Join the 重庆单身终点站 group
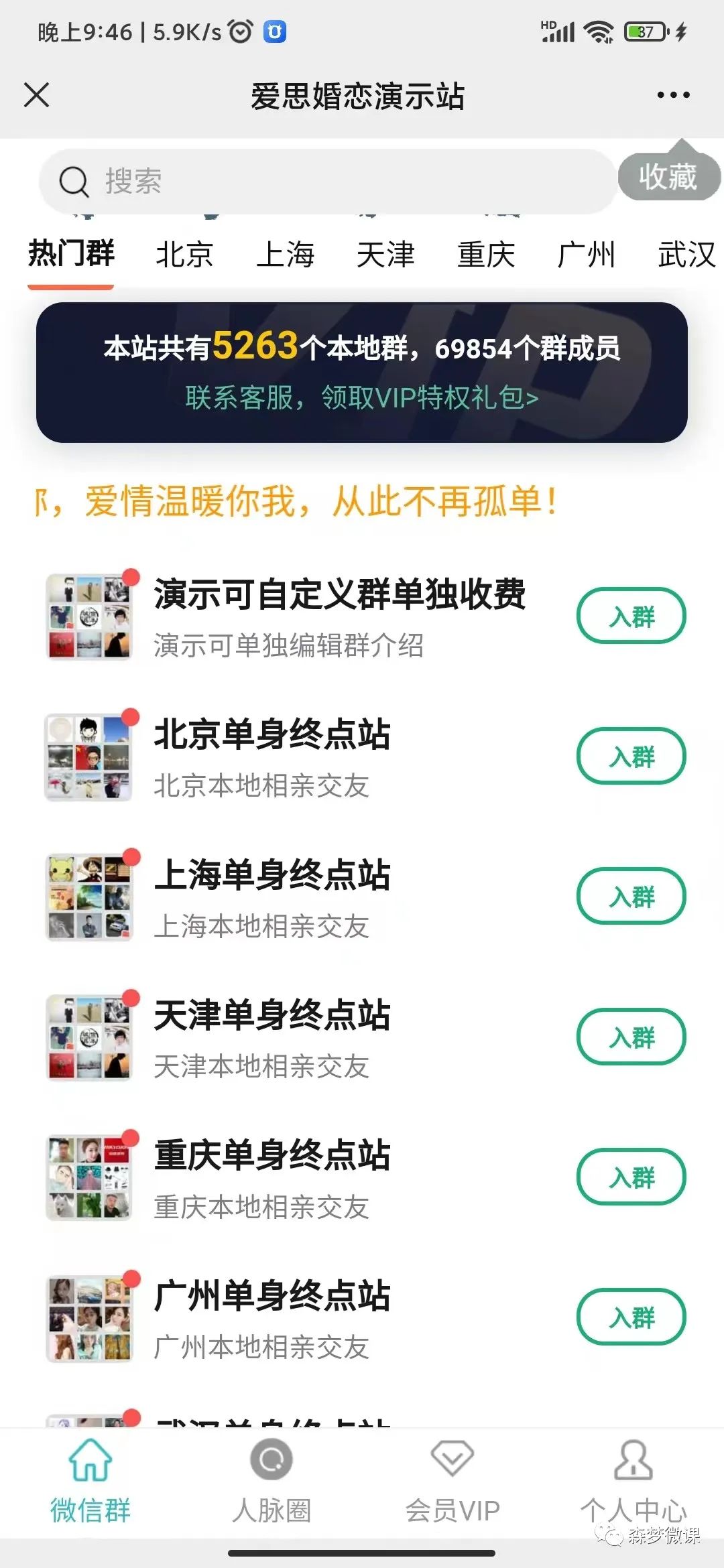Screen dimensions: 724x1568 [631, 1177]
